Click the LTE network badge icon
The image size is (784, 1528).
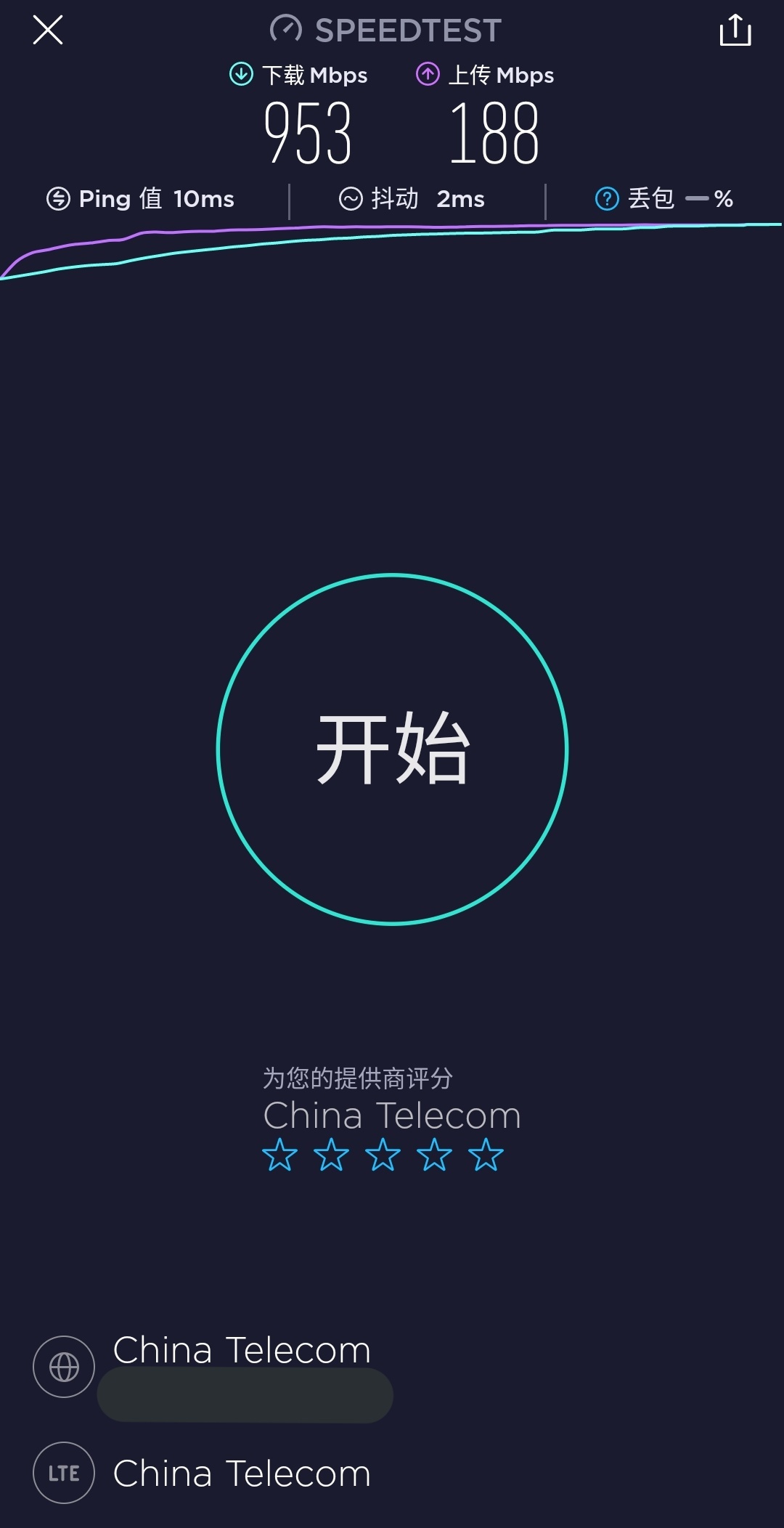pos(64,1473)
